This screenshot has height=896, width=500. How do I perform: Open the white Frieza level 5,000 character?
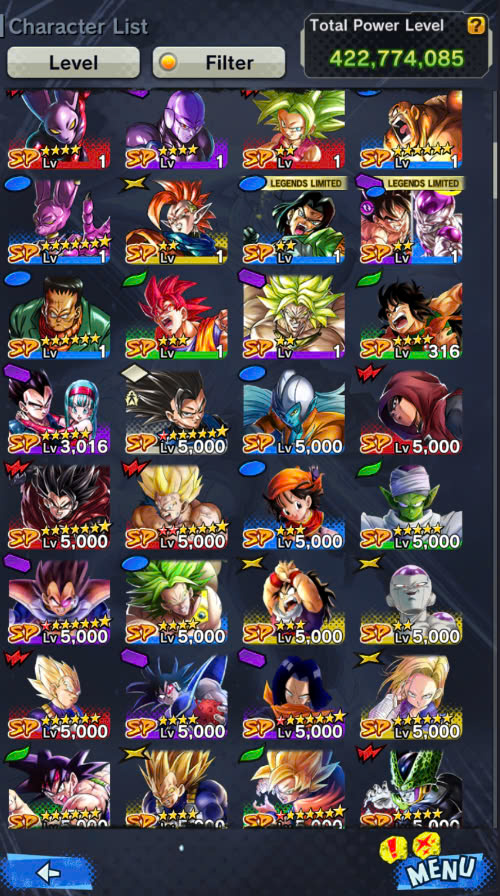(x=411, y=601)
